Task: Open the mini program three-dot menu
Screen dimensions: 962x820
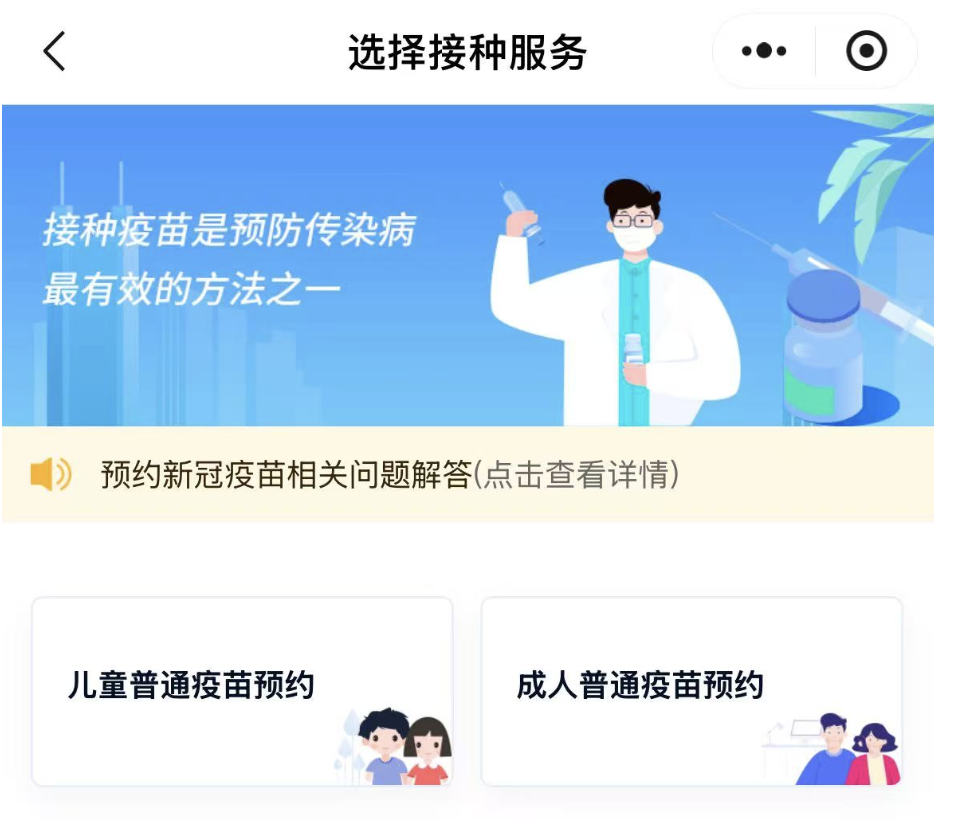Action: pos(764,51)
